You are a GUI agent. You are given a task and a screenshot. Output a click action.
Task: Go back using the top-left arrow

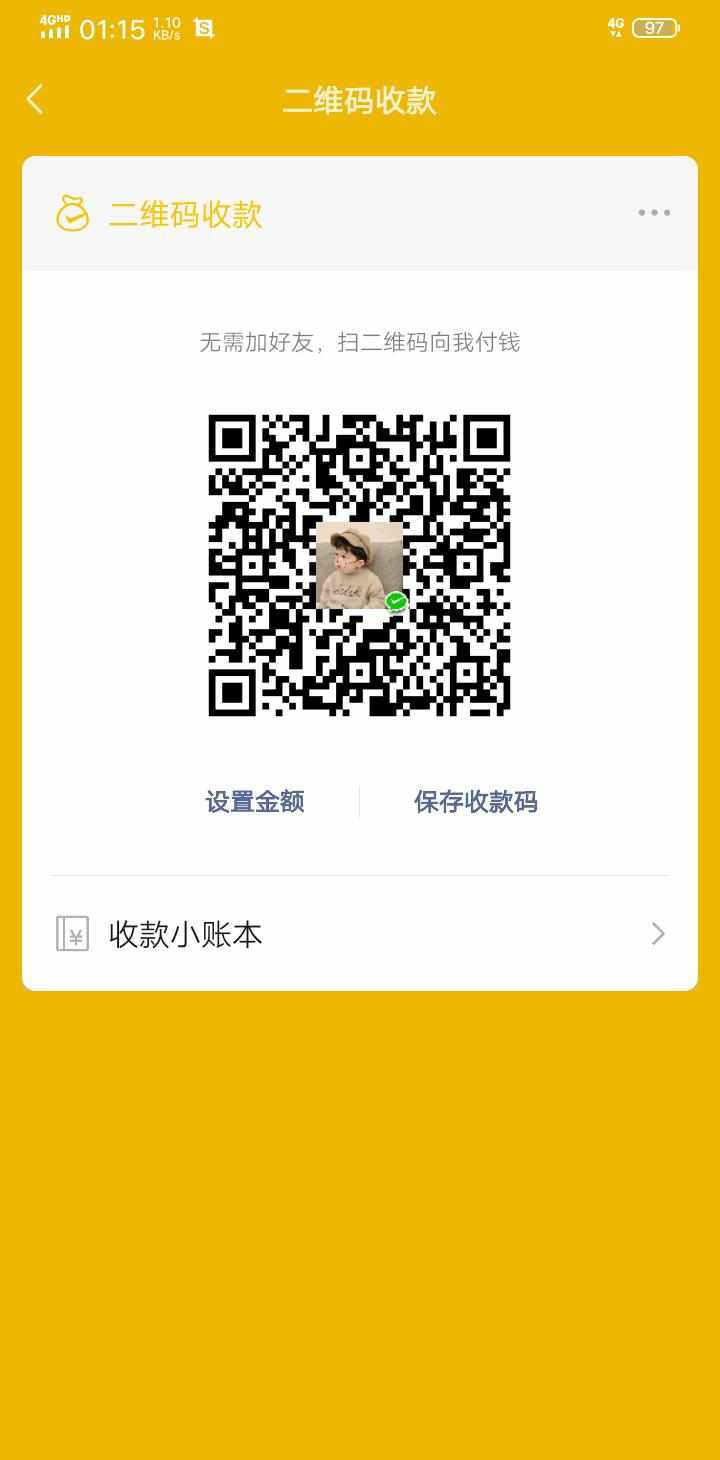[35, 99]
